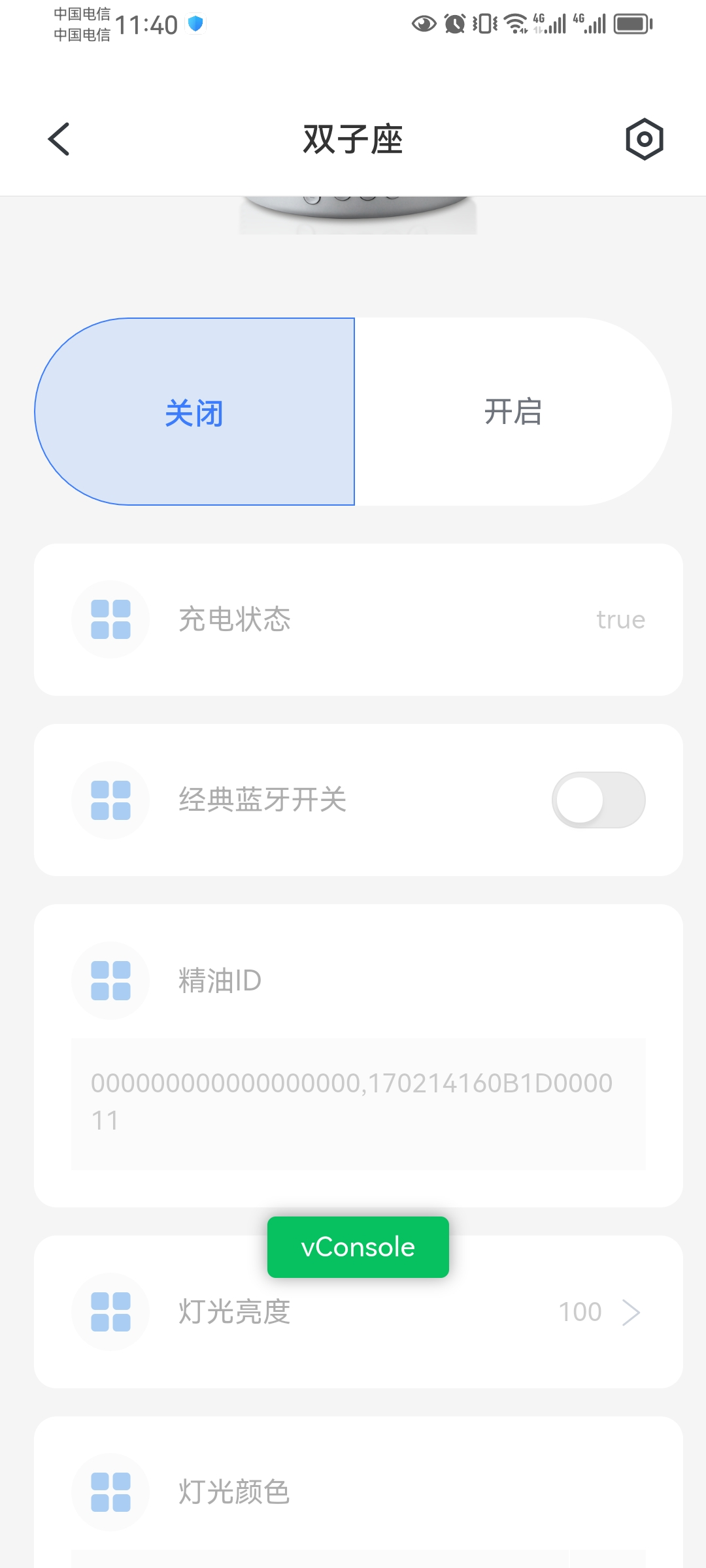Viewport: 706px width, 1568px height.
Task: Tap the 双子座 title
Action: [x=353, y=139]
